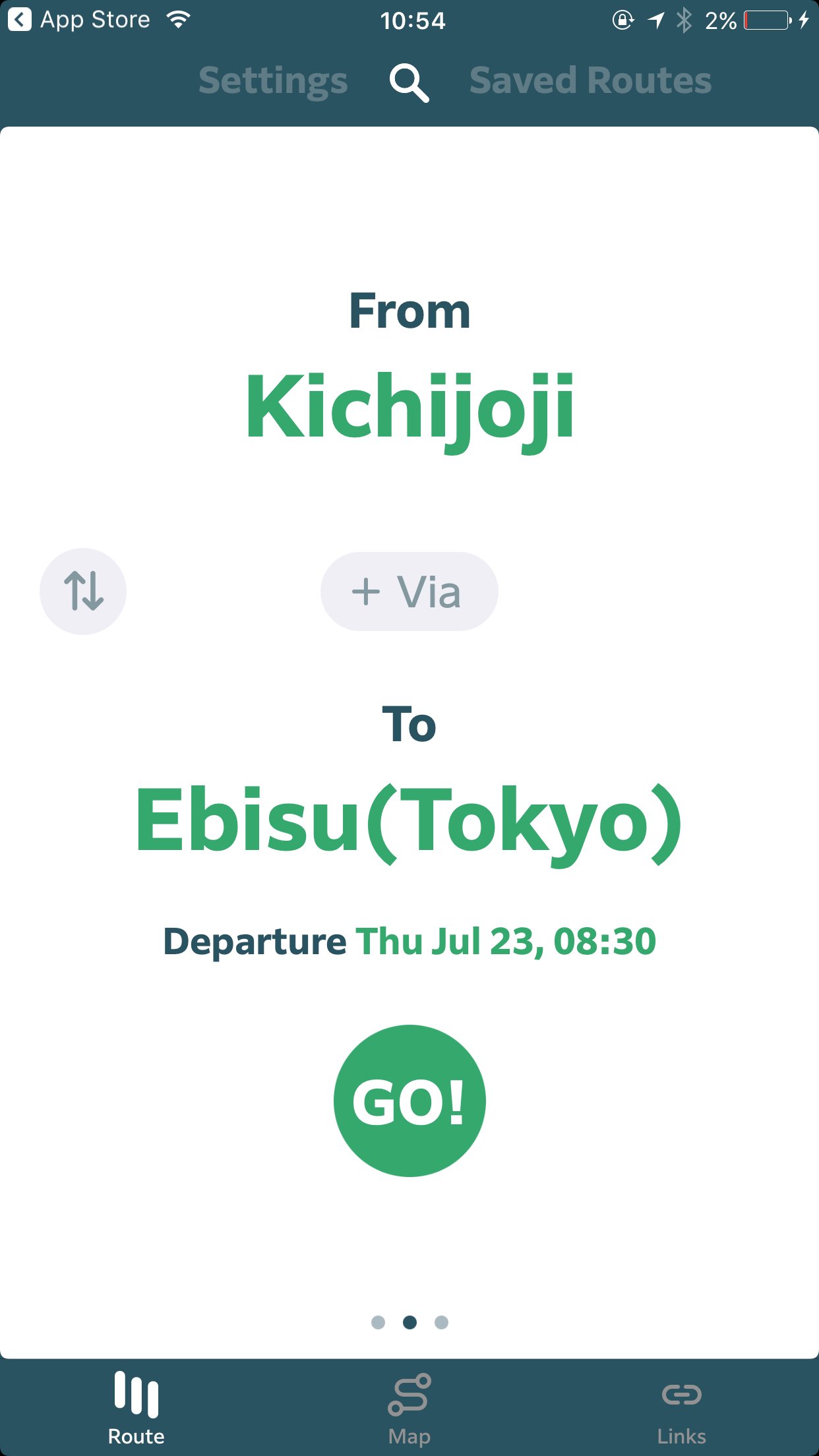The width and height of the screenshot is (819, 1456).
Task: Add a Via station
Action: click(409, 591)
